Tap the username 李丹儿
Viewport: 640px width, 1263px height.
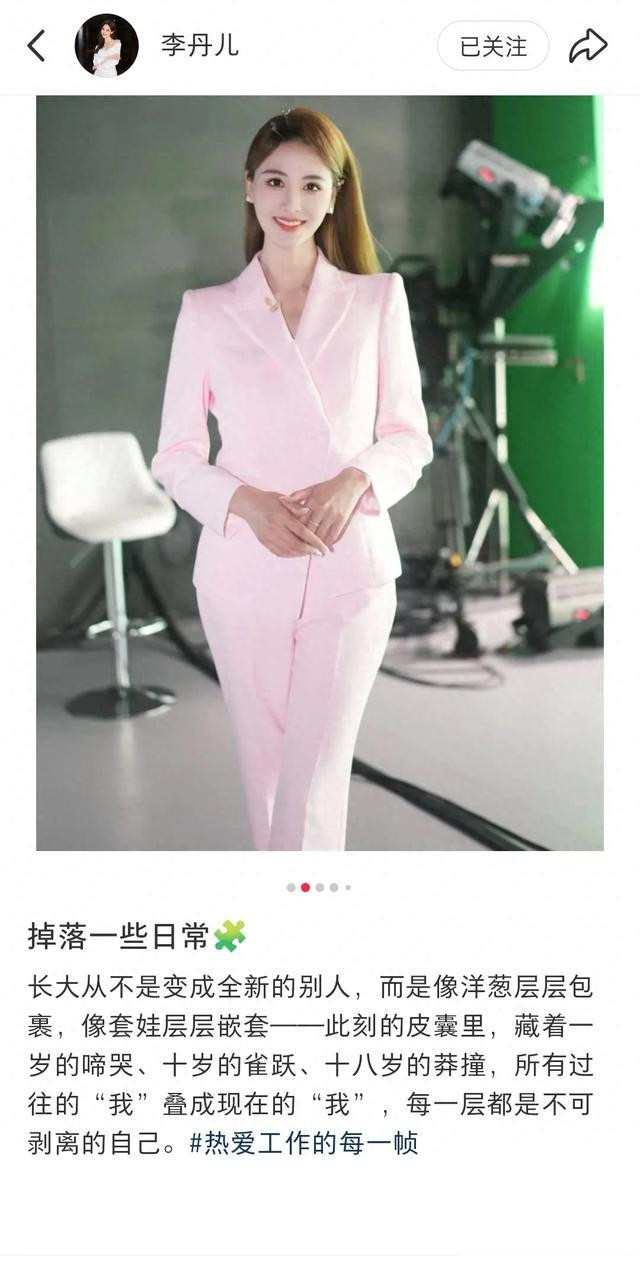coord(199,46)
